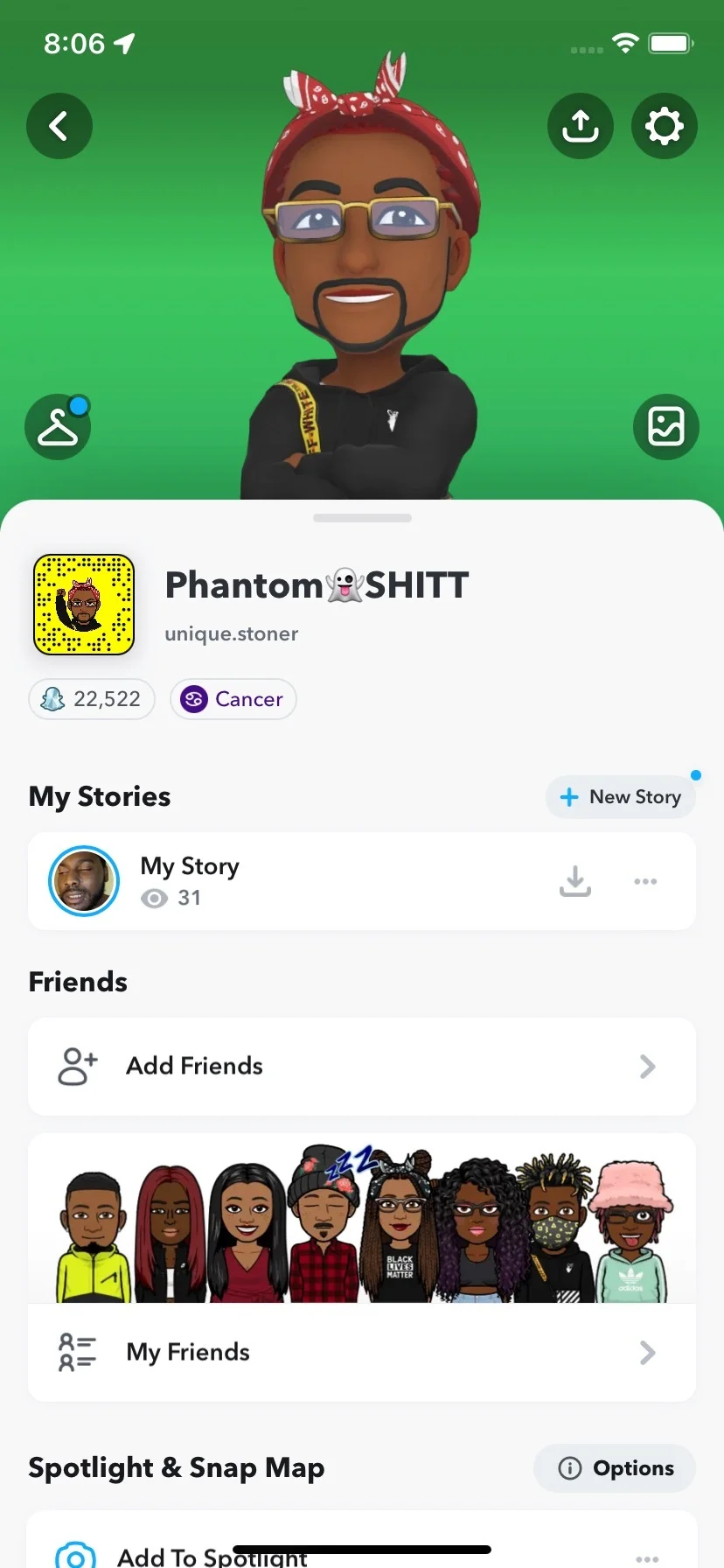
Task: Tap the share profile icon
Action: coord(580,125)
